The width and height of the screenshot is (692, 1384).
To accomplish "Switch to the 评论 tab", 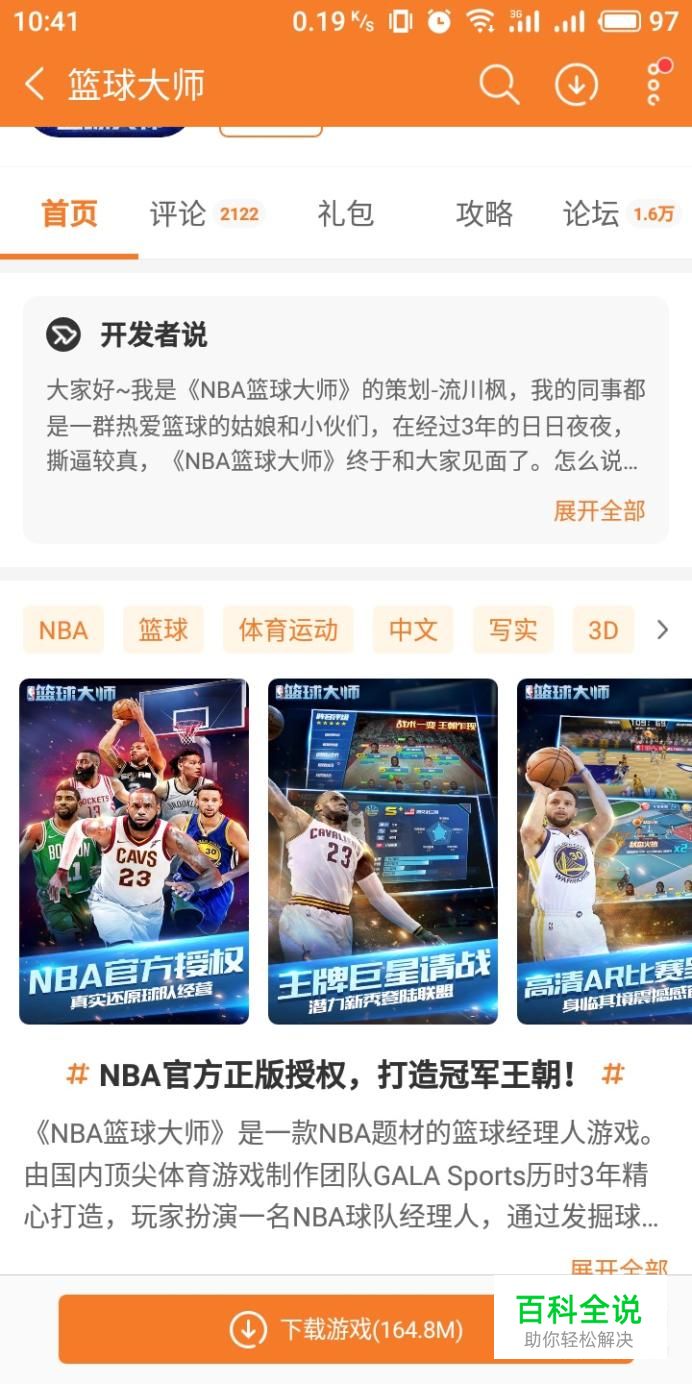I will coord(180,213).
